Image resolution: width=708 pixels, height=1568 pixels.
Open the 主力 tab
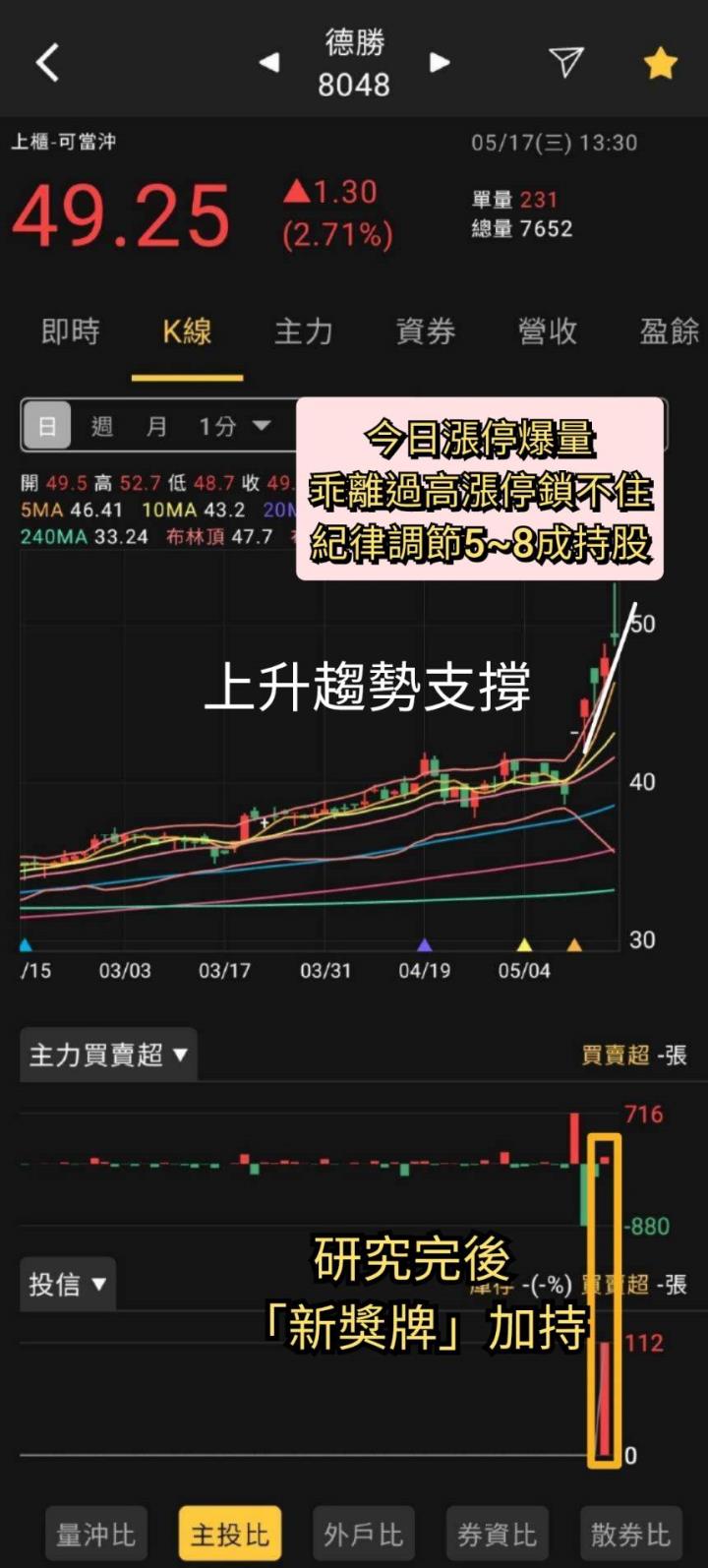click(303, 332)
